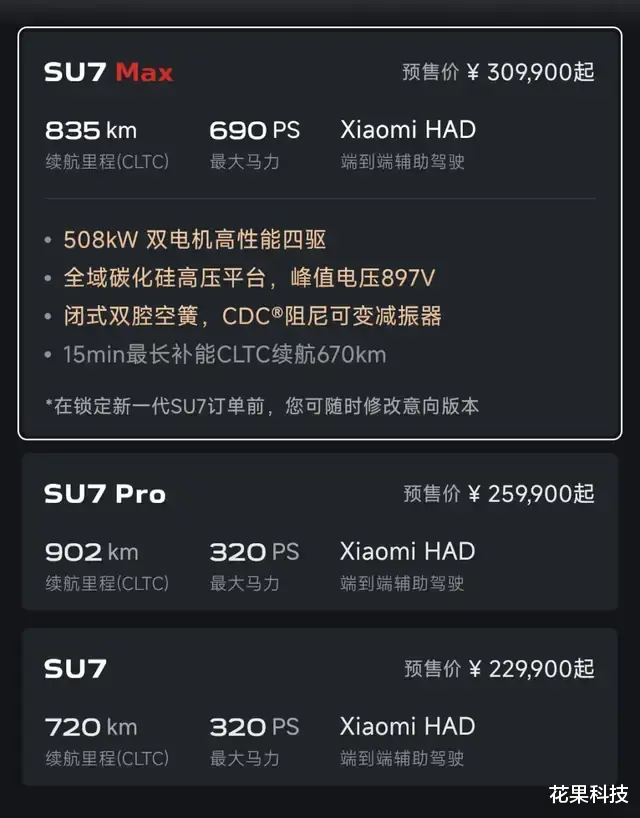Choose the standard SU7 at ¥229,900

click(x=320, y=707)
